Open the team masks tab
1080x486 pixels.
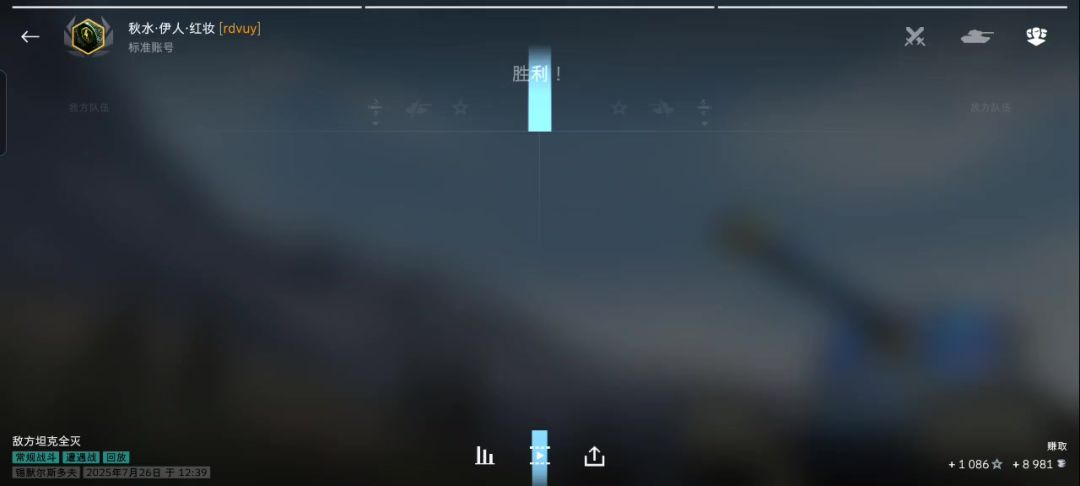1037,37
